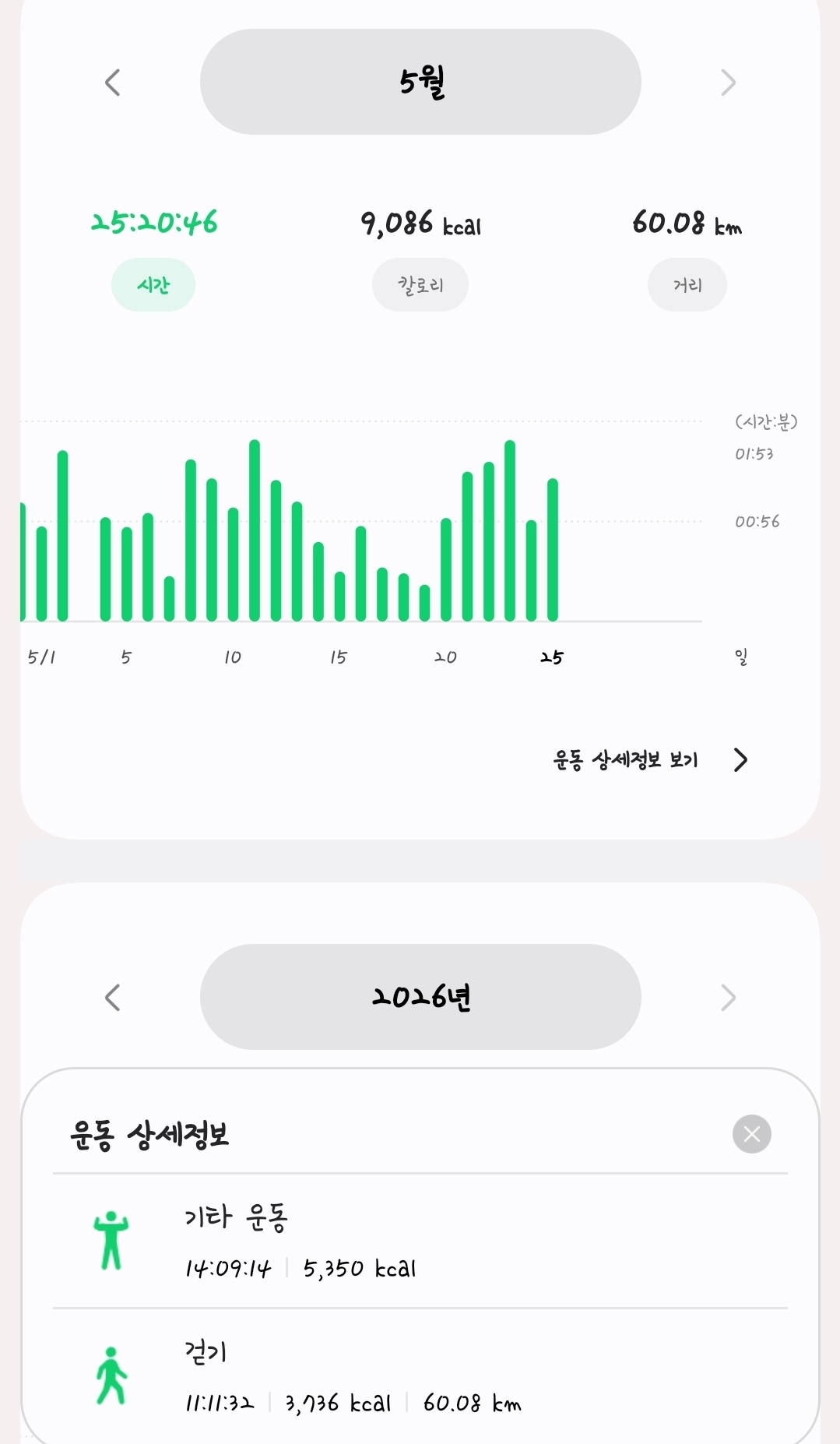Open the 2026년 year selector
840x1444 pixels.
tap(420, 997)
